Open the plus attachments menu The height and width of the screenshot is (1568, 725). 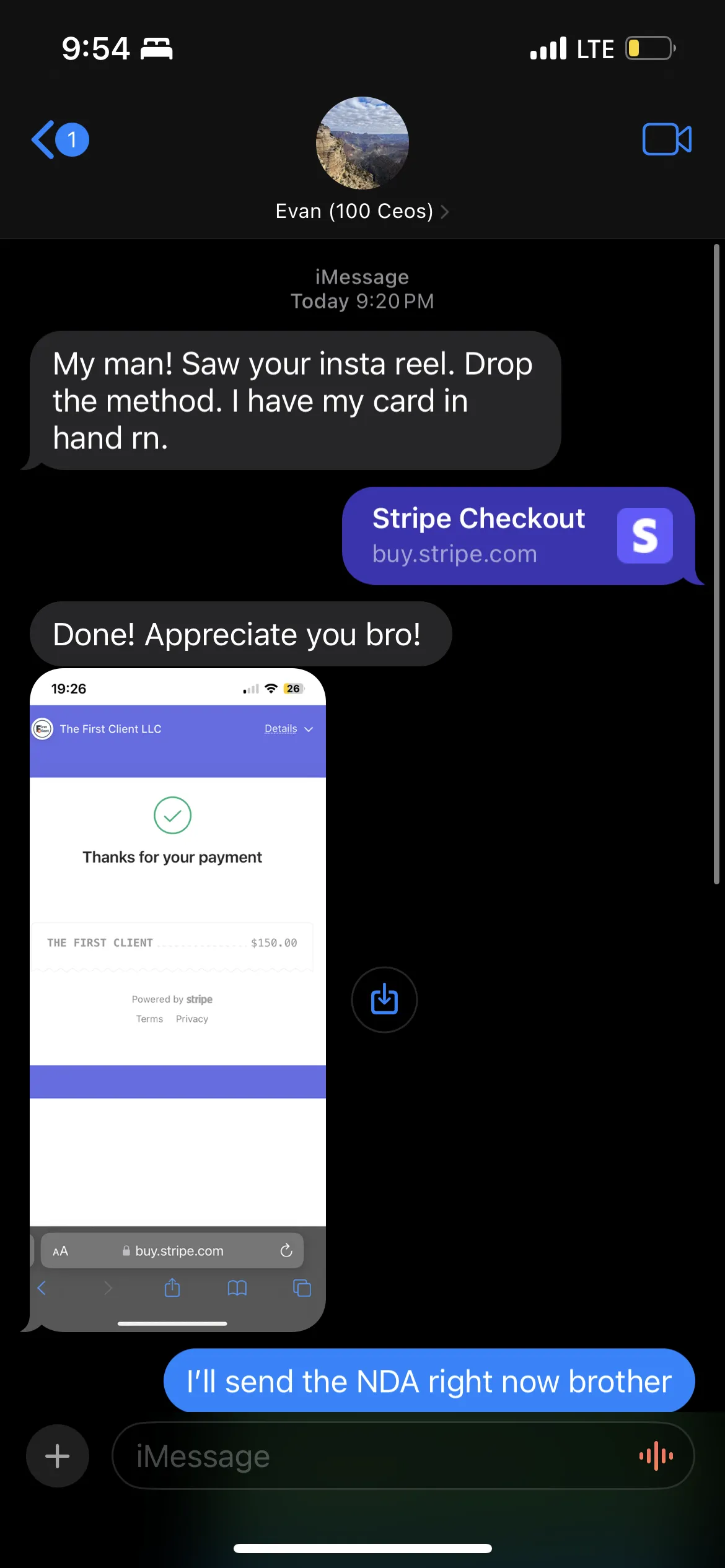point(58,1456)
